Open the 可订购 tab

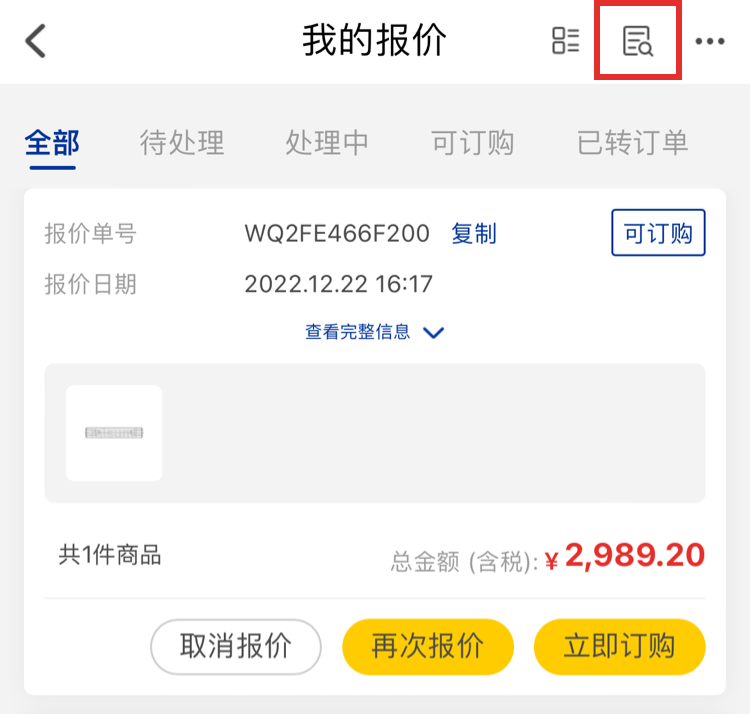(x=473, y=143)
